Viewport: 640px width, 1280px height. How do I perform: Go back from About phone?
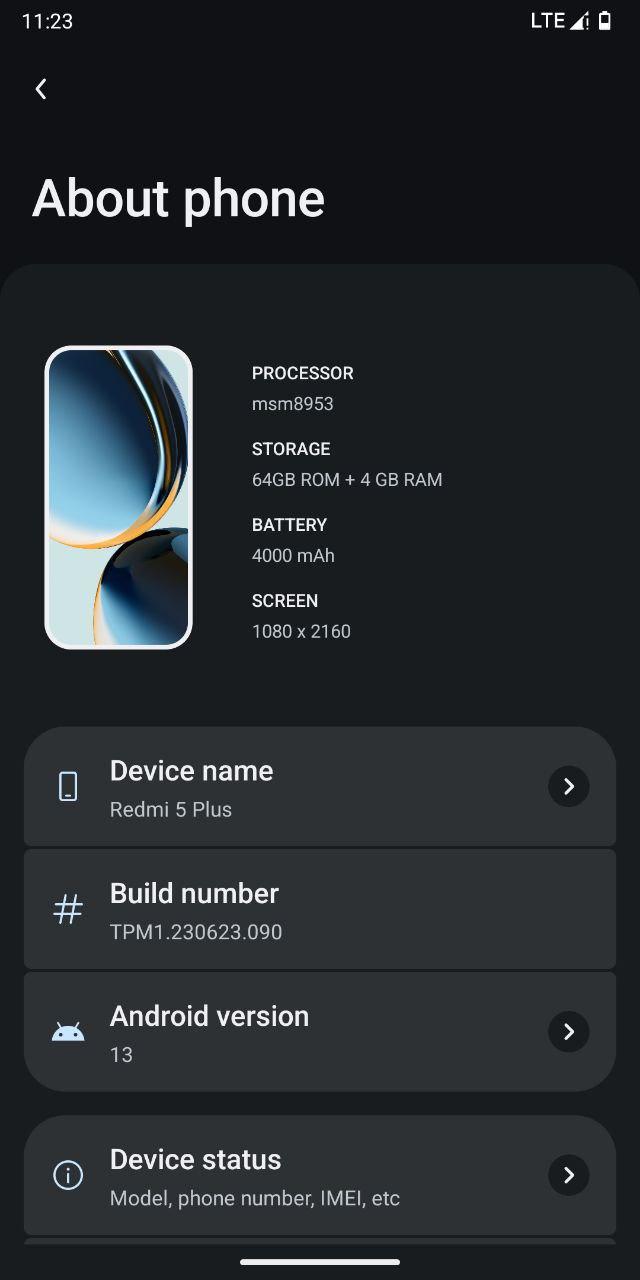pos(41,89)
